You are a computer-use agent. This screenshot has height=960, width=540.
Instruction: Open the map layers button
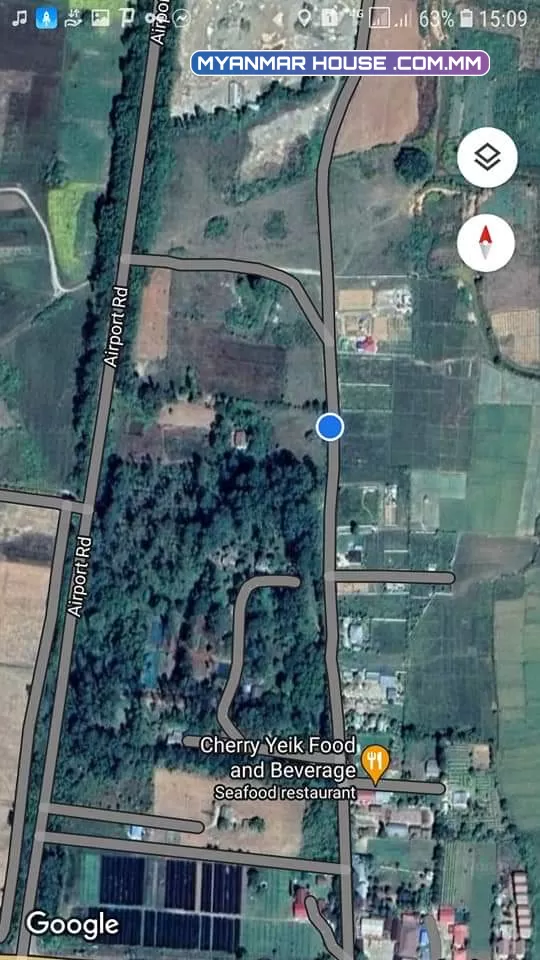click(487, 157)
